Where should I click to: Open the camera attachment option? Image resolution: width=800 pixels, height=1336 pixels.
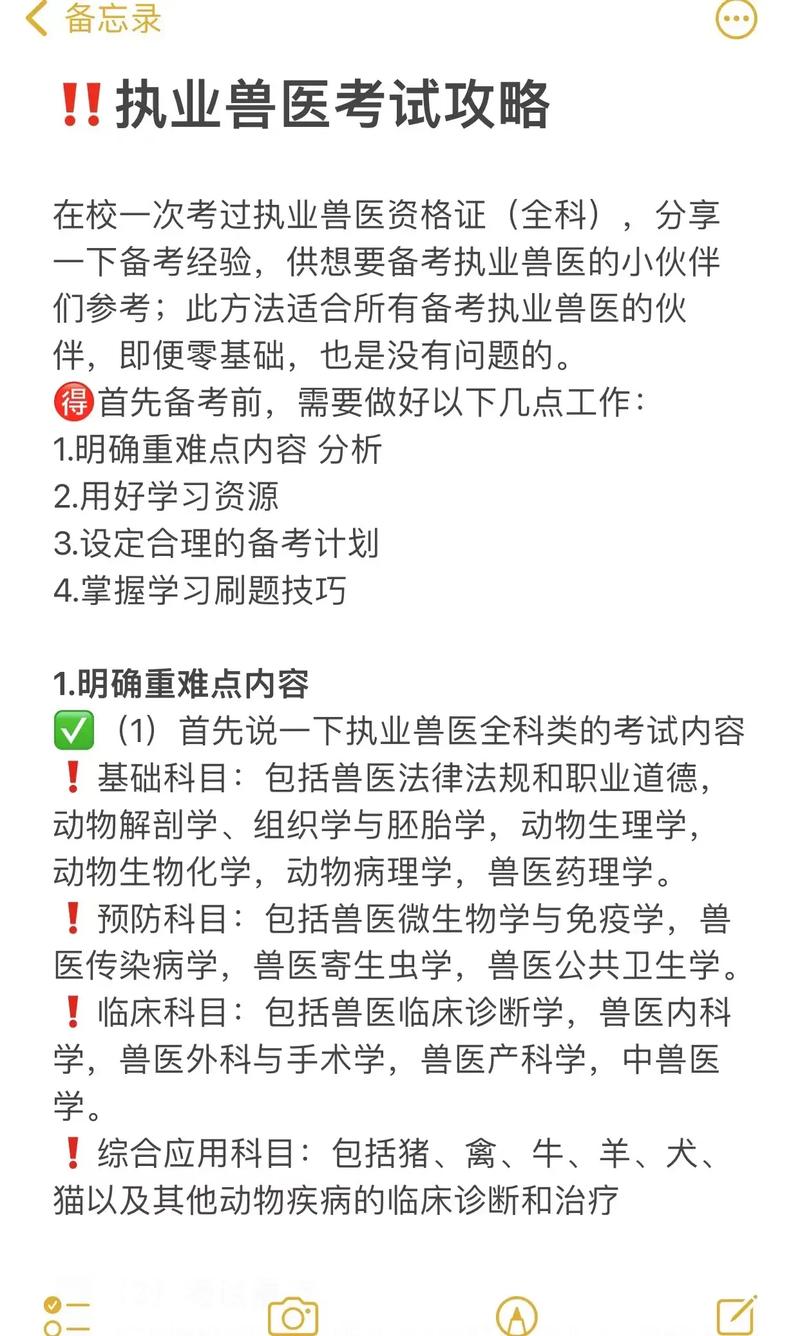(293, 1315)
